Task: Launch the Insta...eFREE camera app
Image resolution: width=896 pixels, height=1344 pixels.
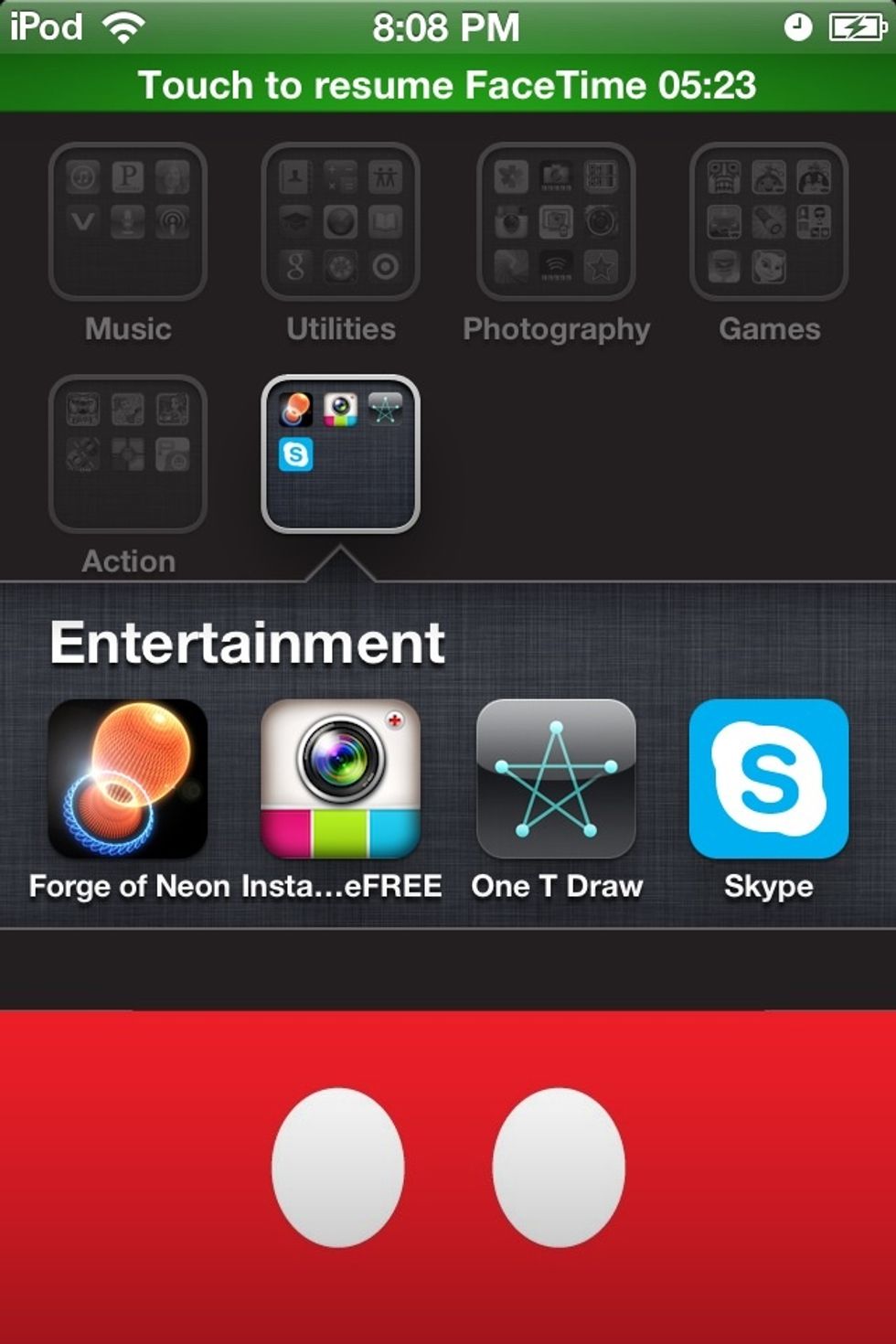Action: [x=341, y=779]
